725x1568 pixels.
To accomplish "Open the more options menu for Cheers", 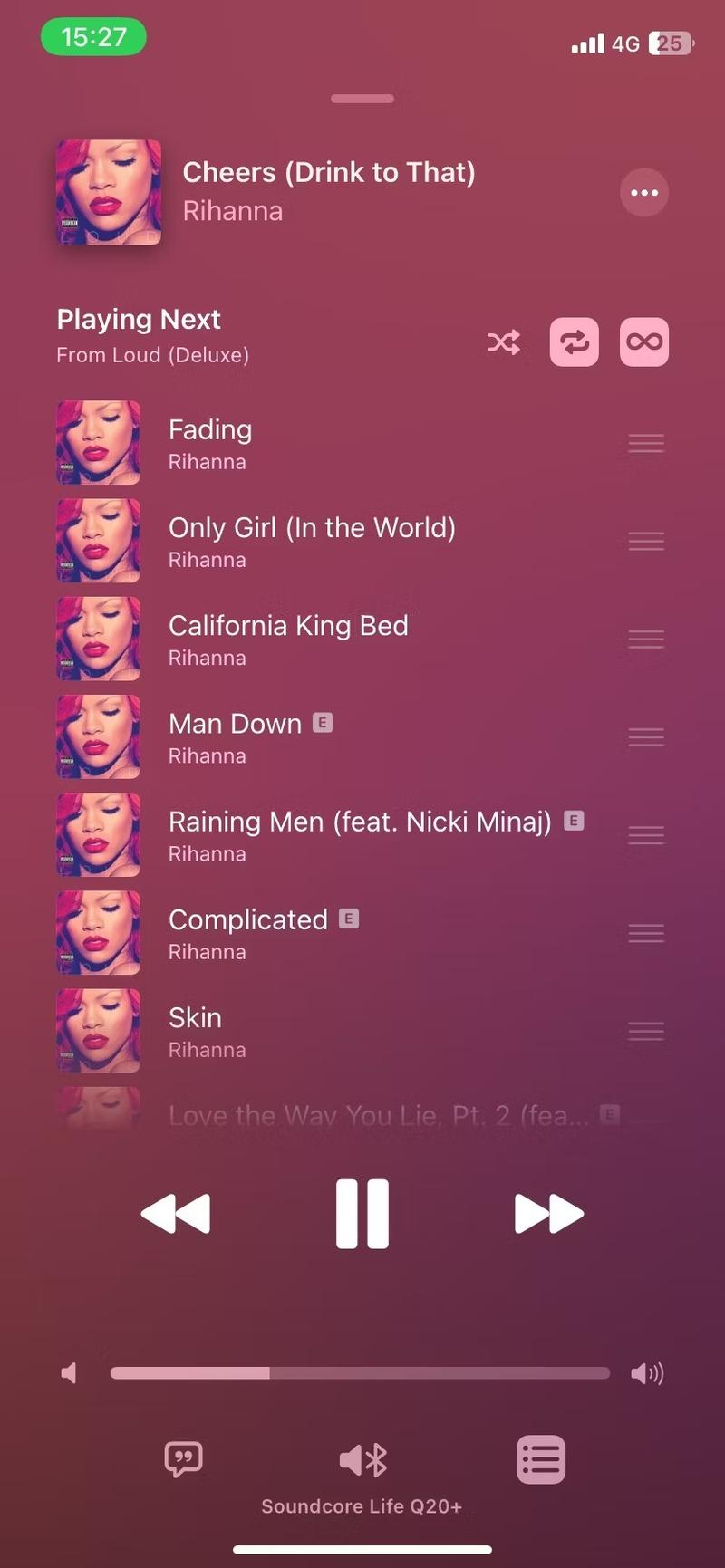I will coord(643,193).
